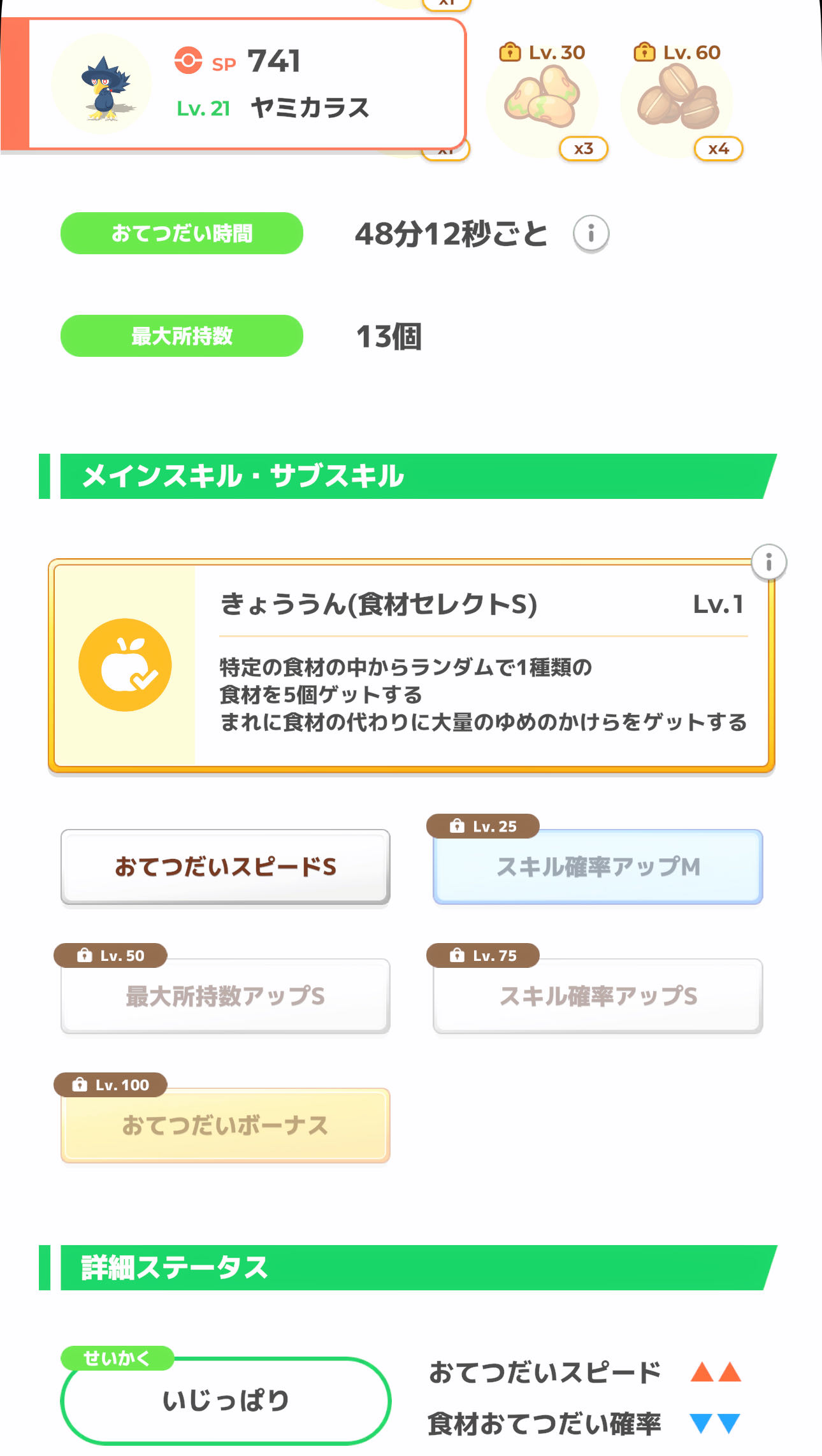View the locked スキル確率アップS sub skill

598,996
